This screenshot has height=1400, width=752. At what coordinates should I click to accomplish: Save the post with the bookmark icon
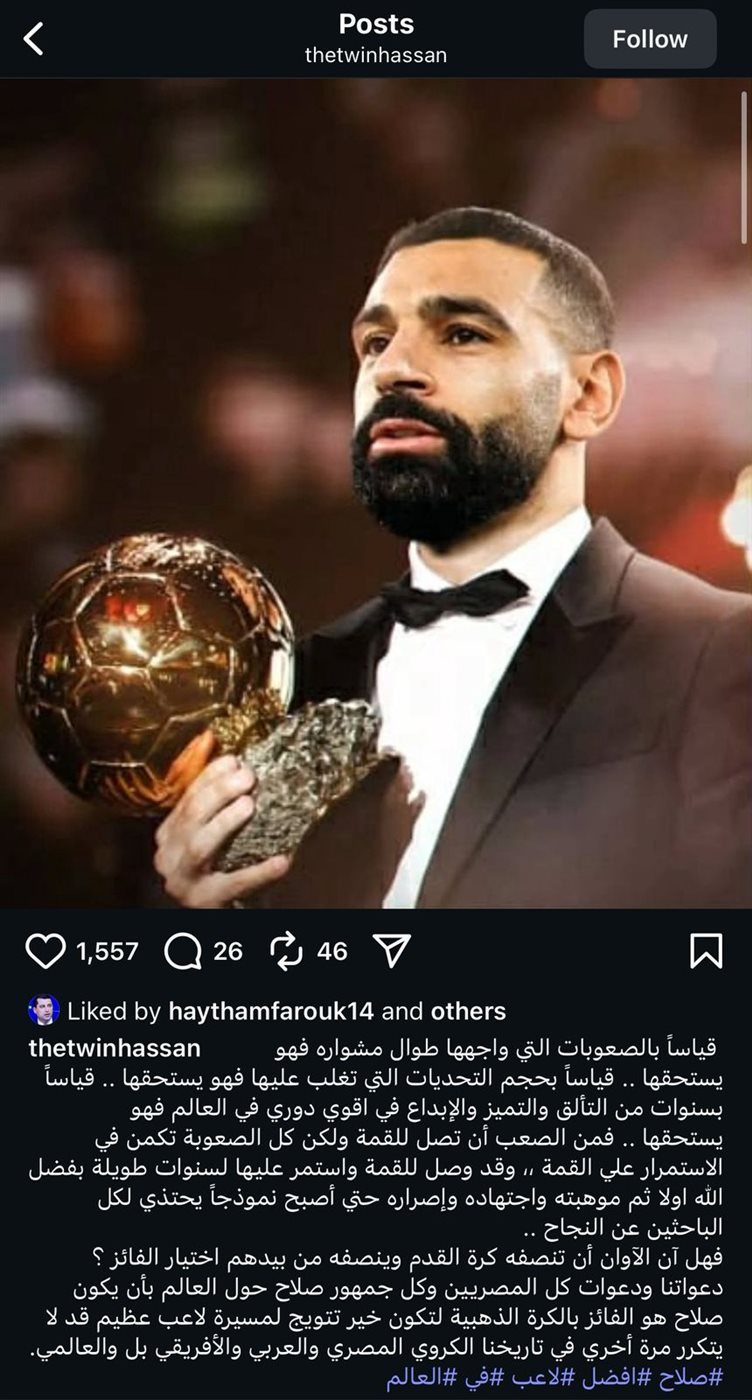click(x=706, y=951)
